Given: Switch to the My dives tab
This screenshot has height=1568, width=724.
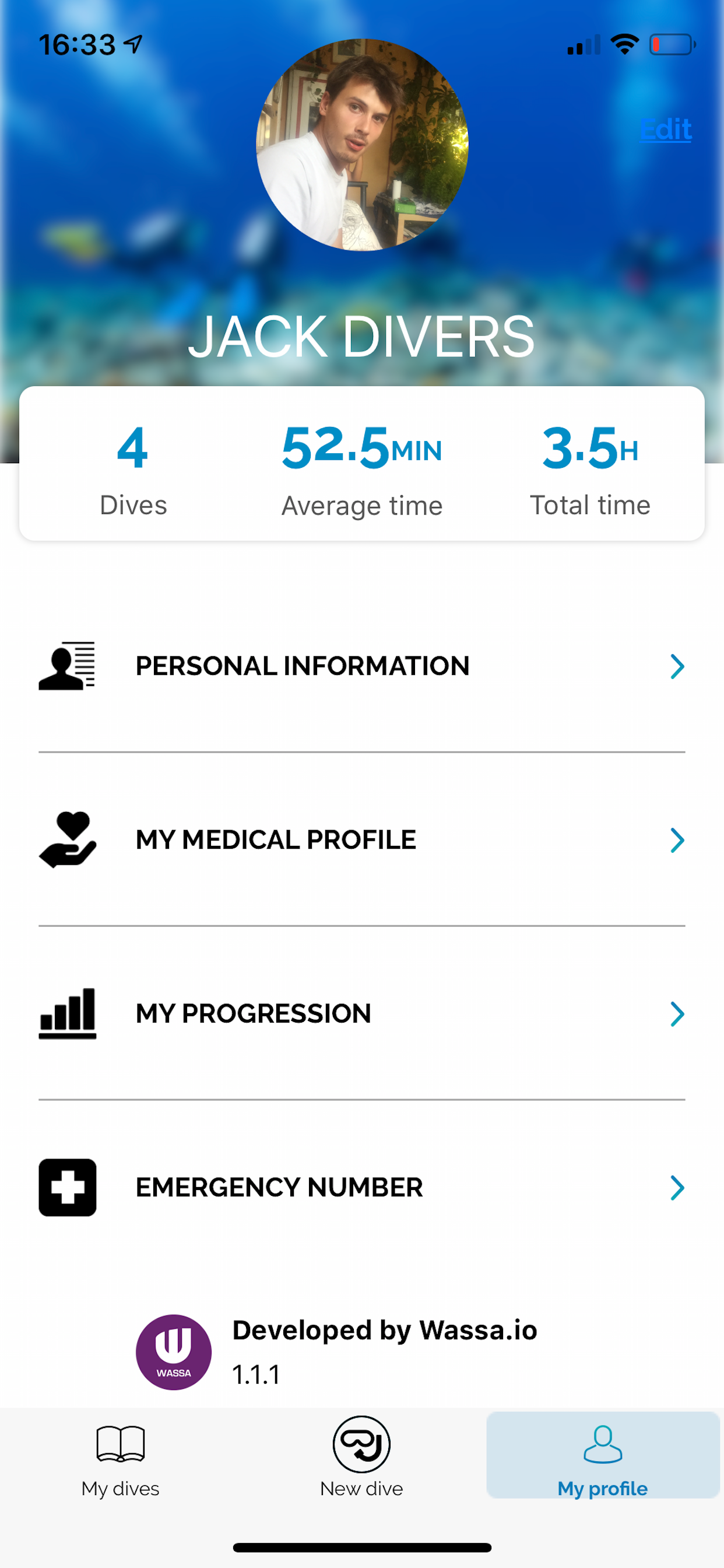Looking at the screenshot, I should [121, 1459].
